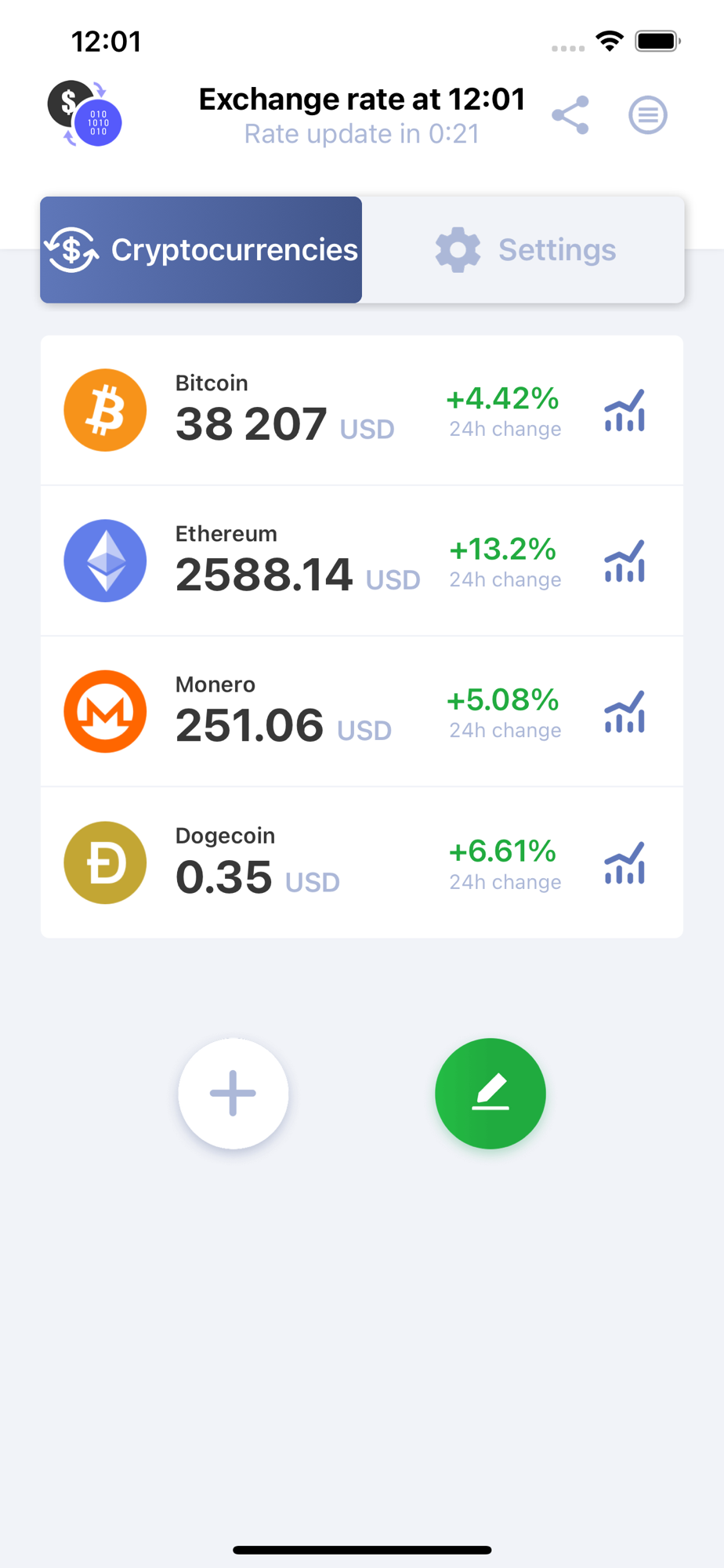This screenshot has width=724, height=1568.
Task: Select the Cryptocurrencies tab
Action: (x=201, y=250)
